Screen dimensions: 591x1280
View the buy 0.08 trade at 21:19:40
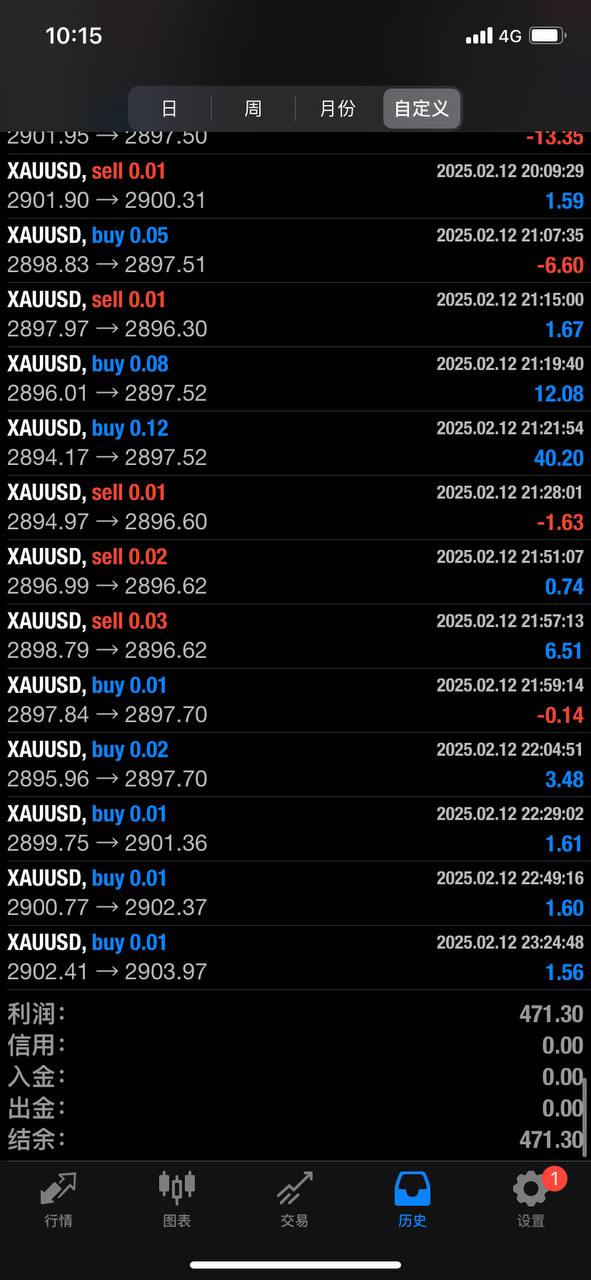[295, 379]
